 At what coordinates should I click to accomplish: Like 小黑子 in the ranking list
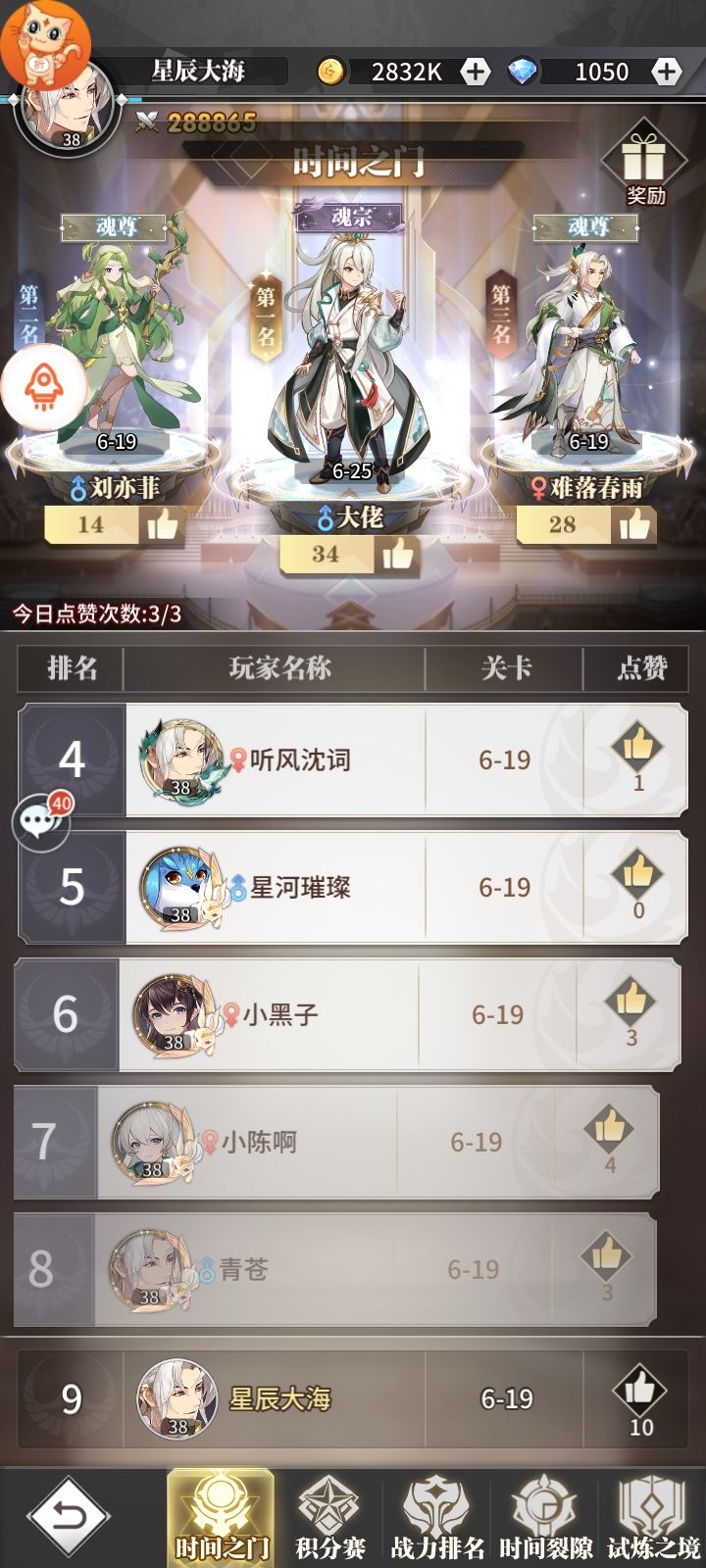click(630, 1003)
